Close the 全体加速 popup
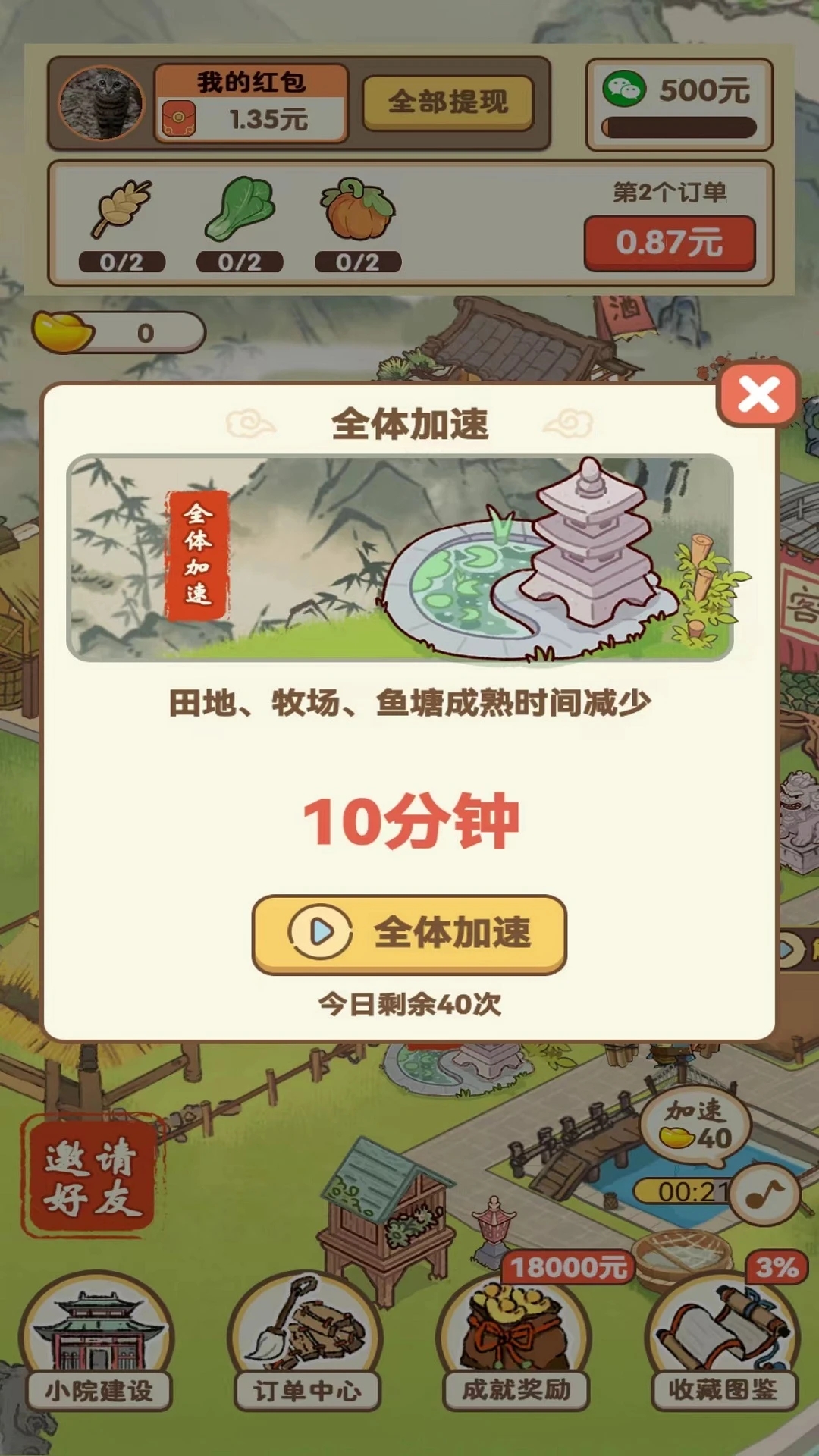The height and width of the screenshot is (1456, 819). (x=758, y=394)
